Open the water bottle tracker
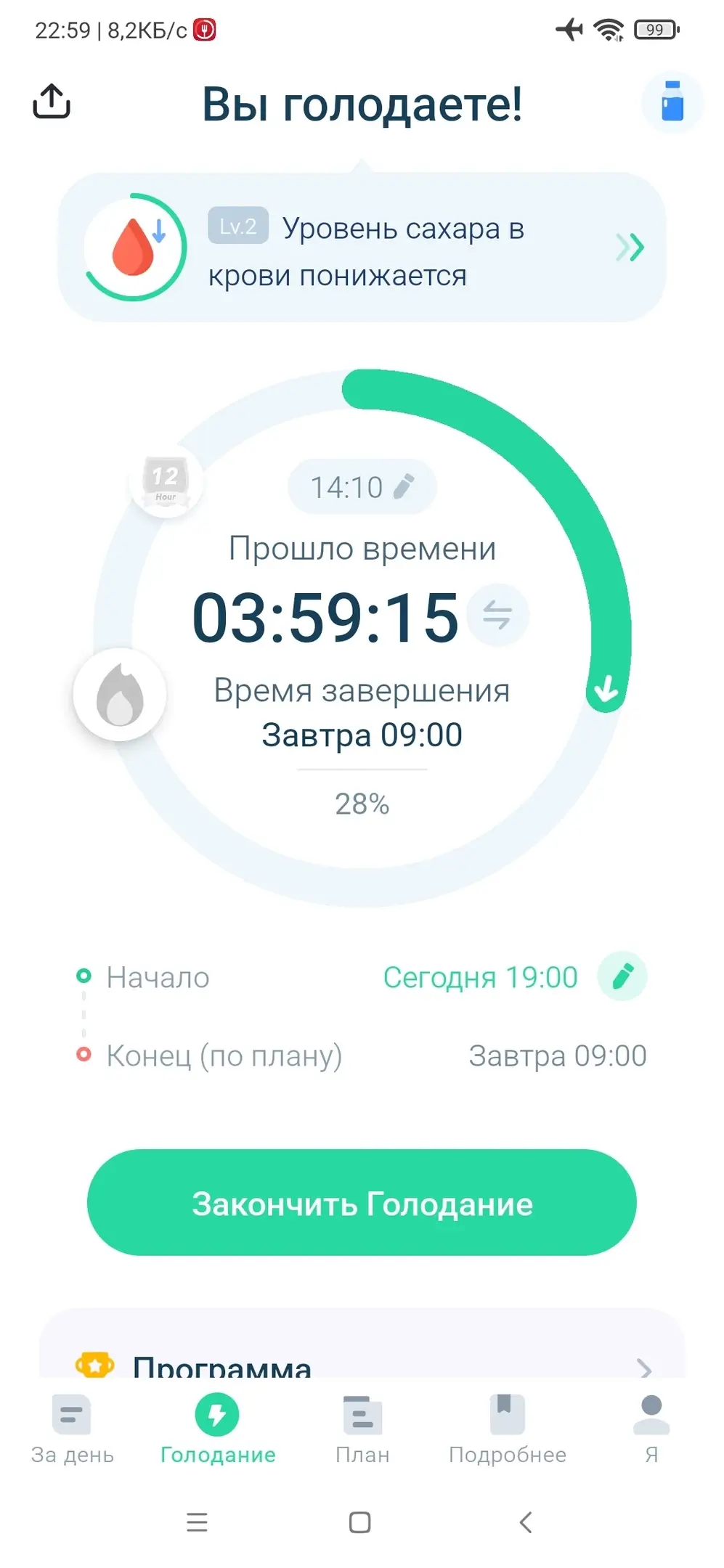The image size is (724, 1568). [672, 102]
